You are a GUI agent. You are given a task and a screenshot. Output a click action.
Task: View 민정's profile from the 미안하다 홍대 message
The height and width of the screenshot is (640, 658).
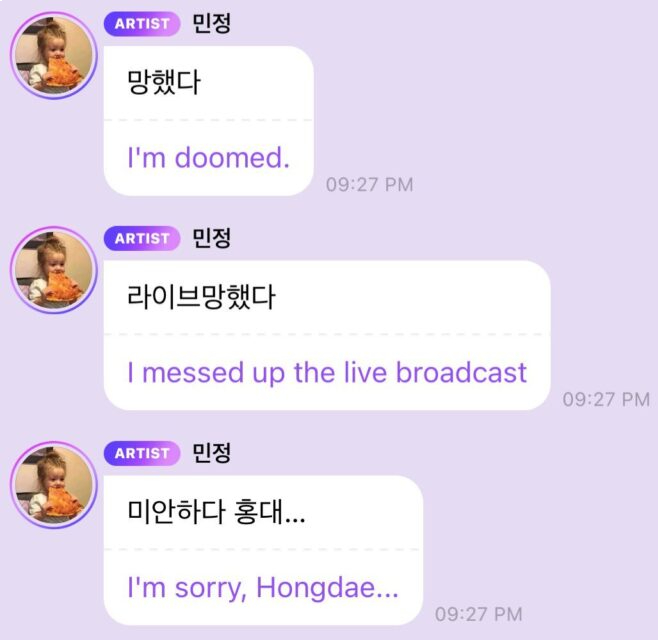53,486
